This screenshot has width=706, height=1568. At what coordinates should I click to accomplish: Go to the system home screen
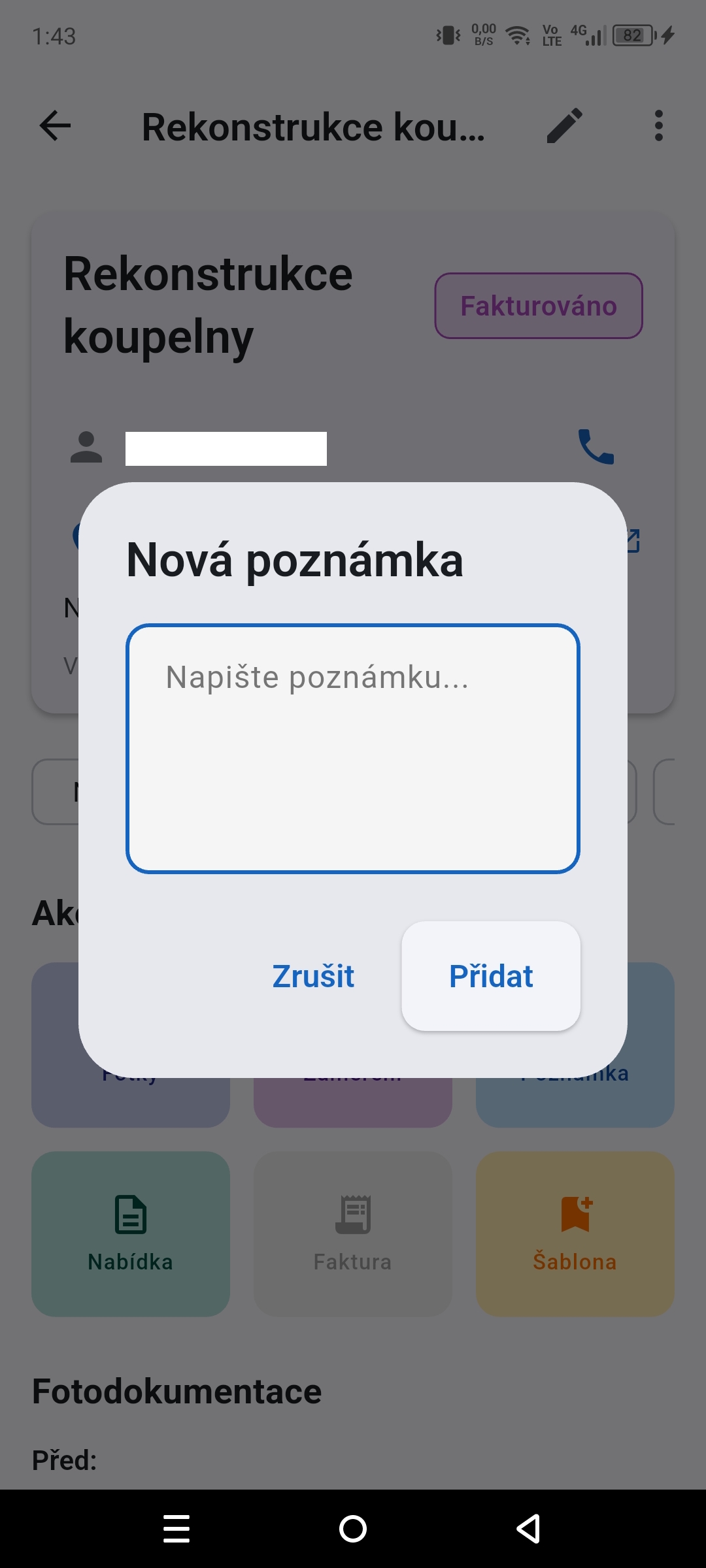click(353, 1529)
